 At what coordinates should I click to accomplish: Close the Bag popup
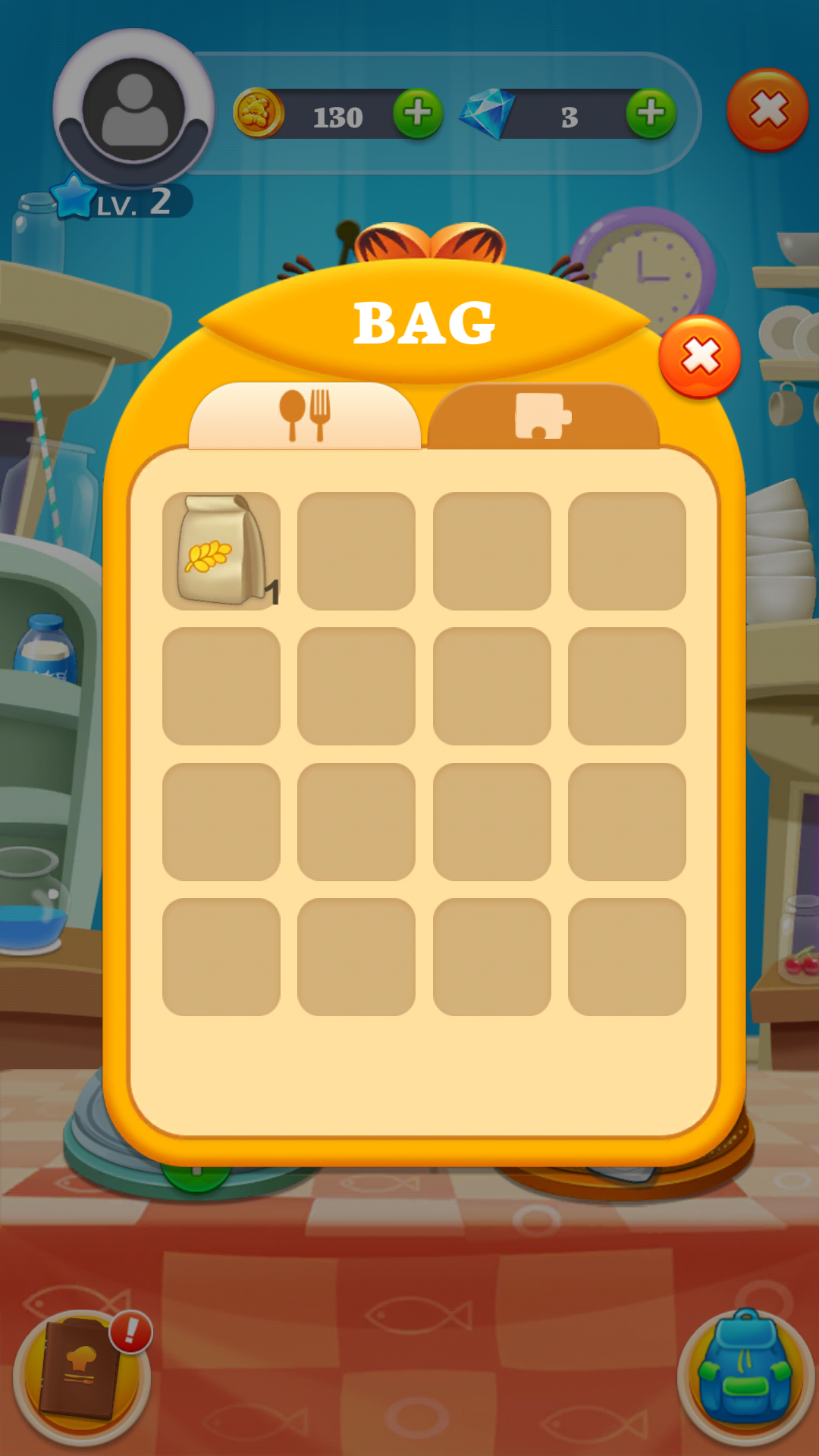699,356
